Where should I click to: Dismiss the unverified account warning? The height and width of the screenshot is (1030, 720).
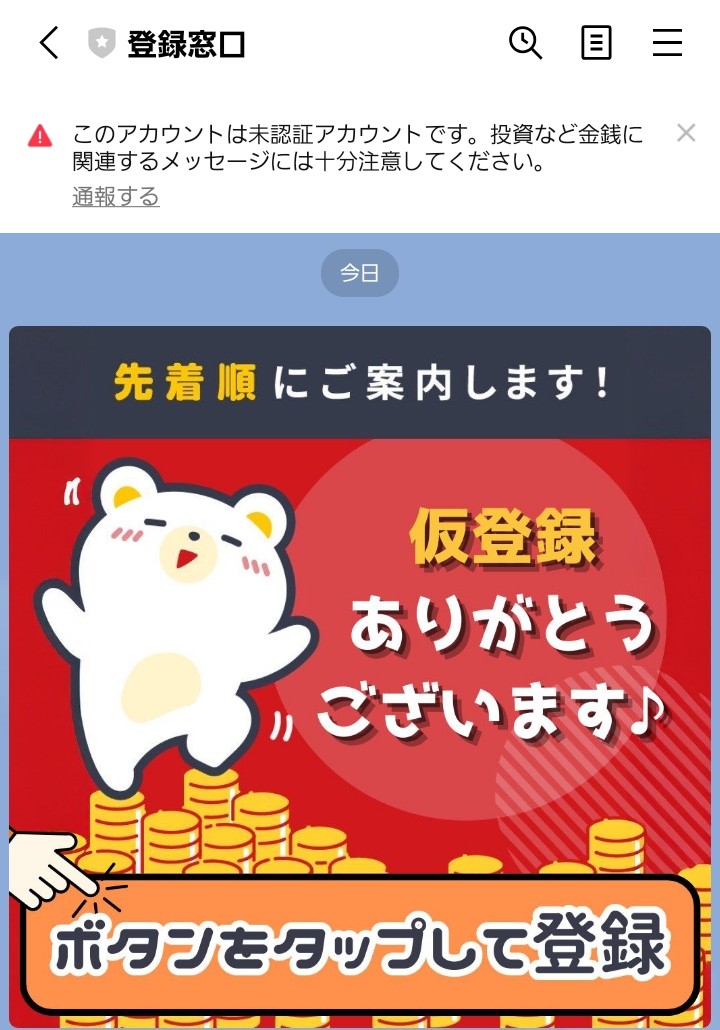pos(686,133)
